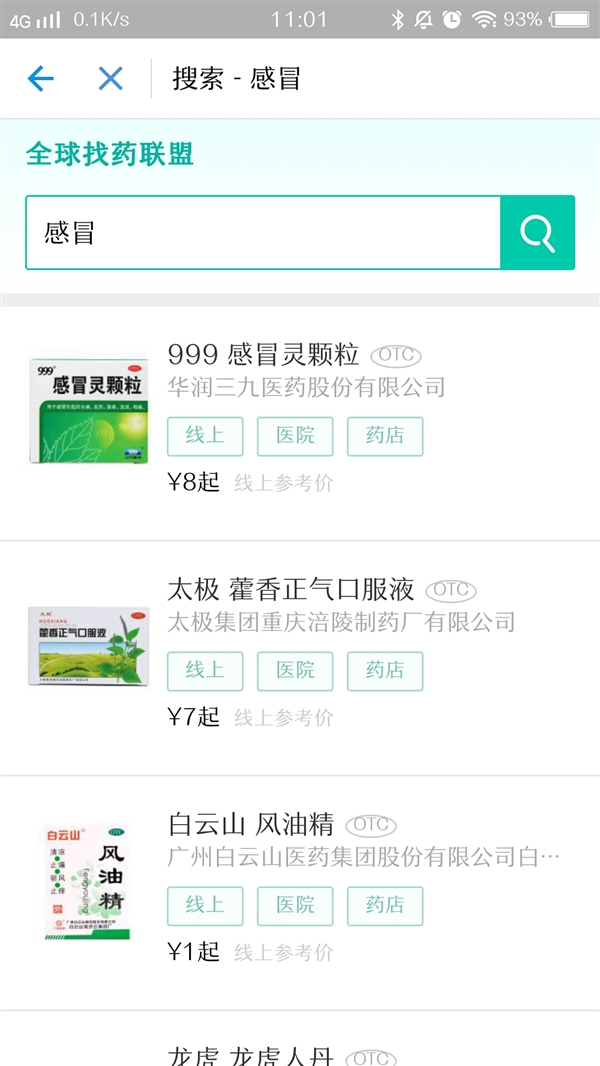Tap 医院 chip for 风油精
Image resolution: width=600 pixels, height=1066 pixels.
(295, 906)
